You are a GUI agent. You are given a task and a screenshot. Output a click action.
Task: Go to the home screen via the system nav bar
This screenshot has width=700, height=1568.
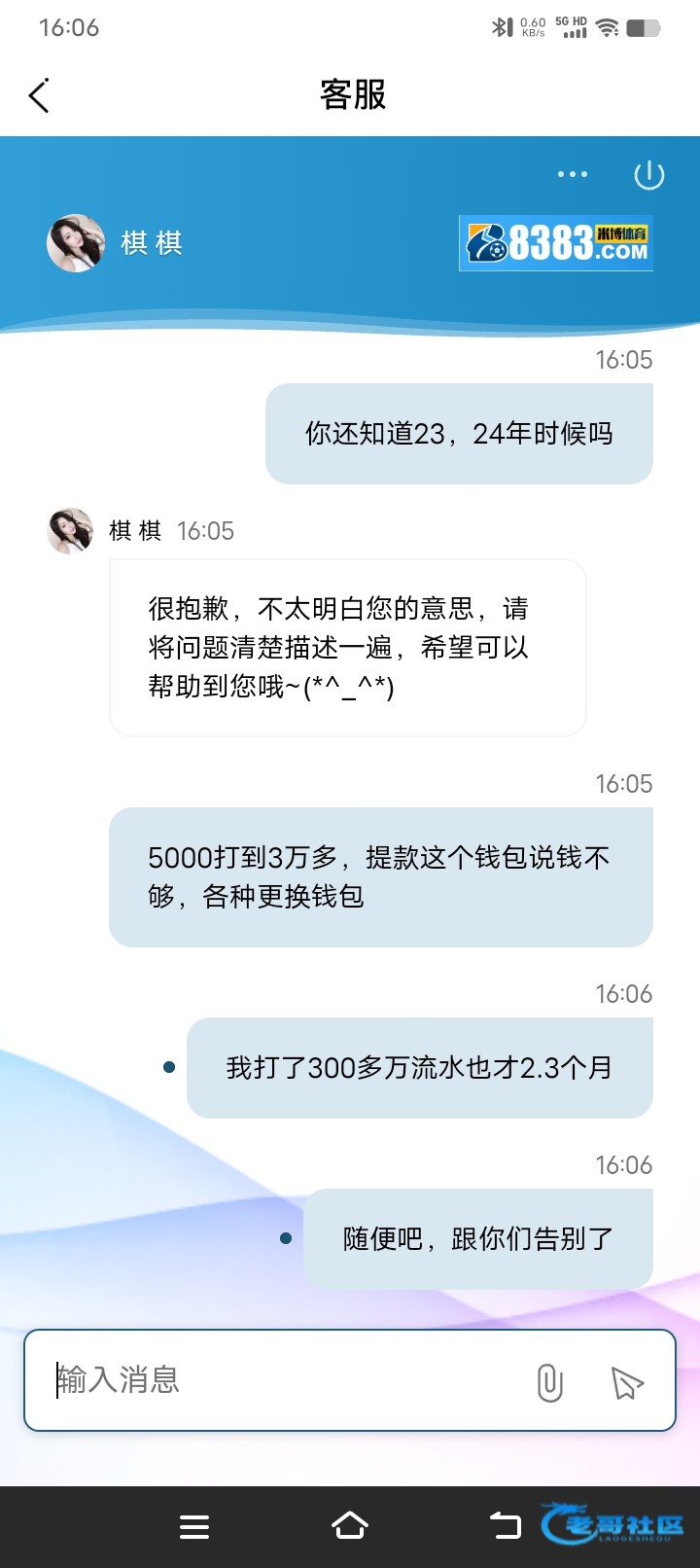pyautogui.click(x=350, y=1526)
